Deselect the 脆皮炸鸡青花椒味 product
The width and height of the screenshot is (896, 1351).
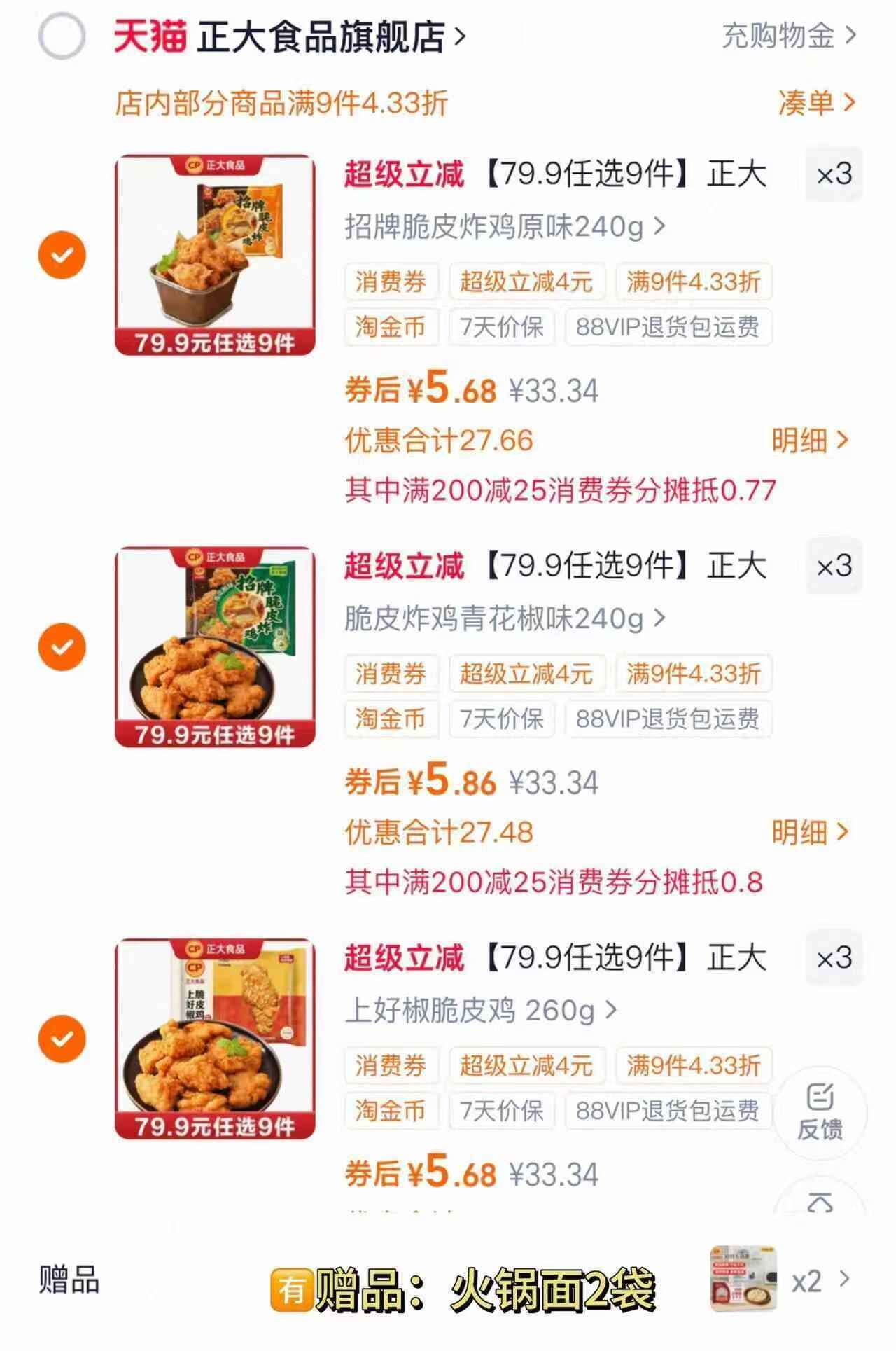coord(62,648)
